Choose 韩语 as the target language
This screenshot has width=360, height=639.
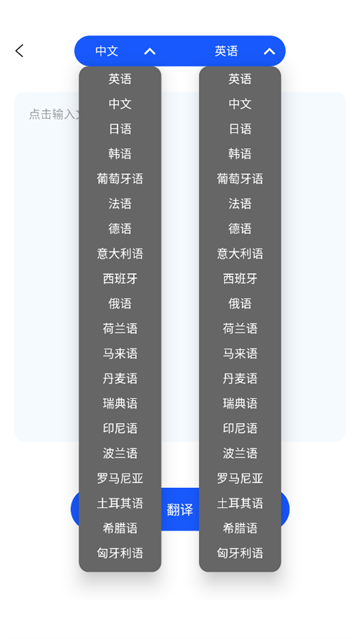tap(240, 154)
